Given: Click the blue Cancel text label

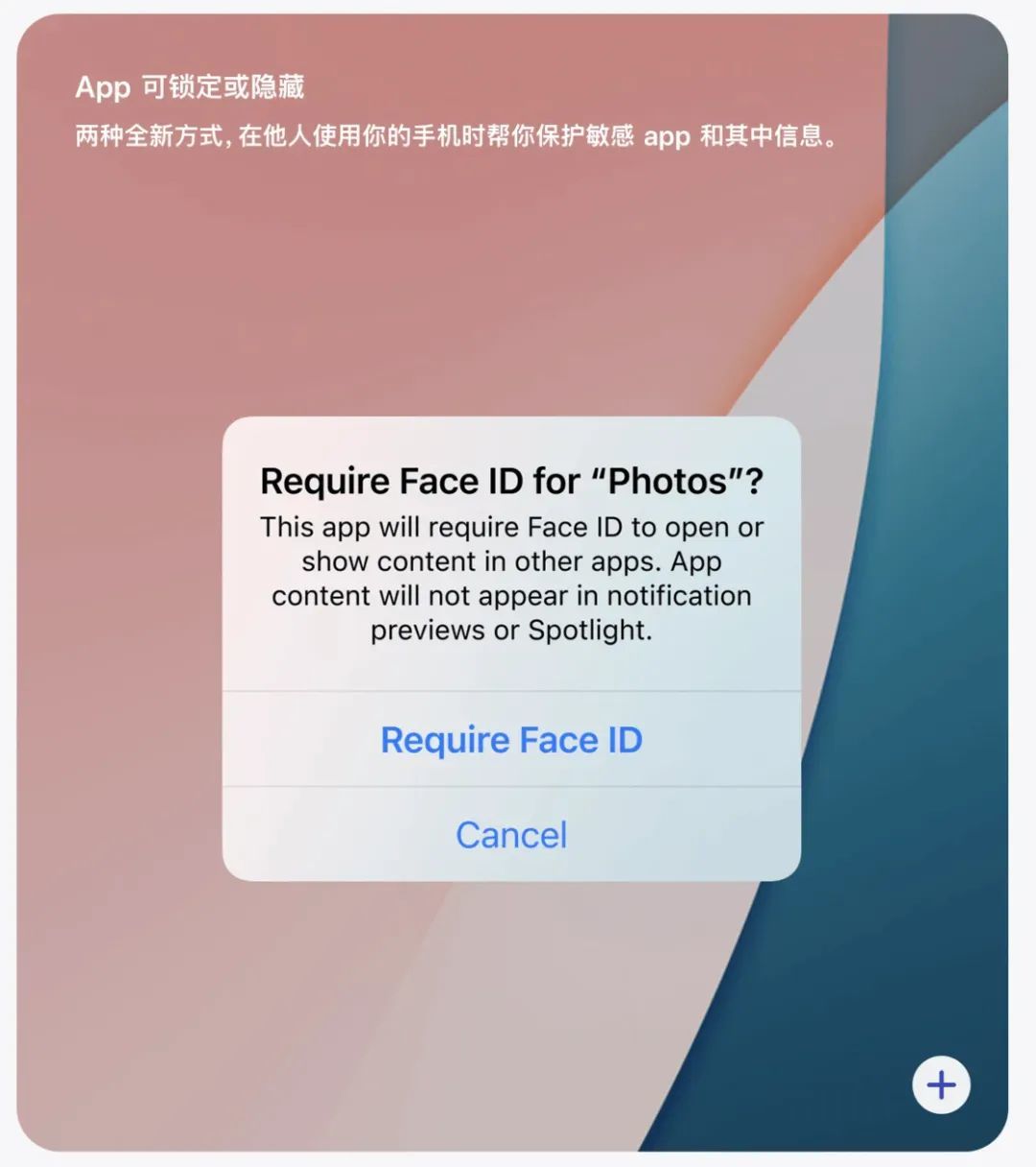Looking at the screenshot, I should 510,835.
